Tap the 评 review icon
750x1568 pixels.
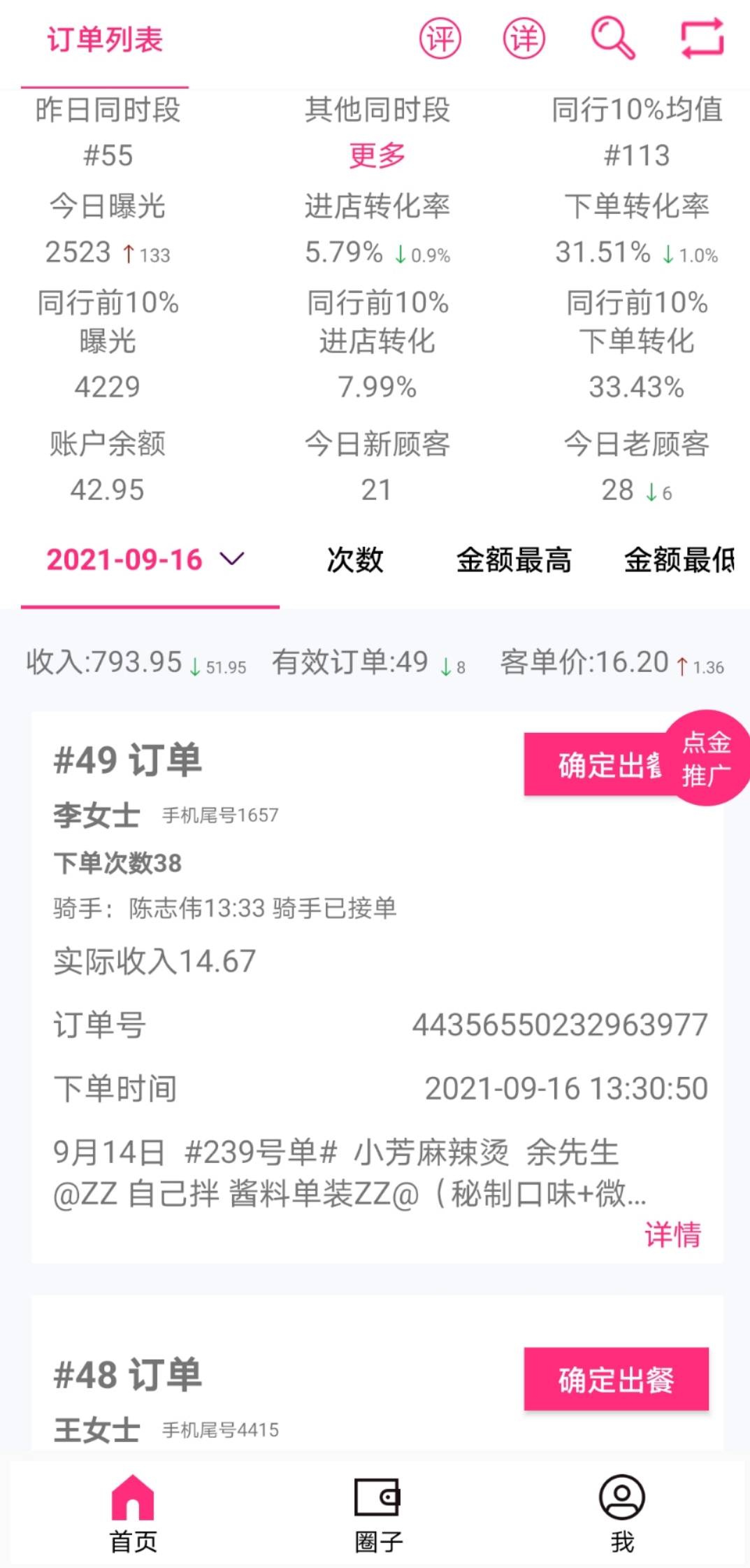pos(440,39)
